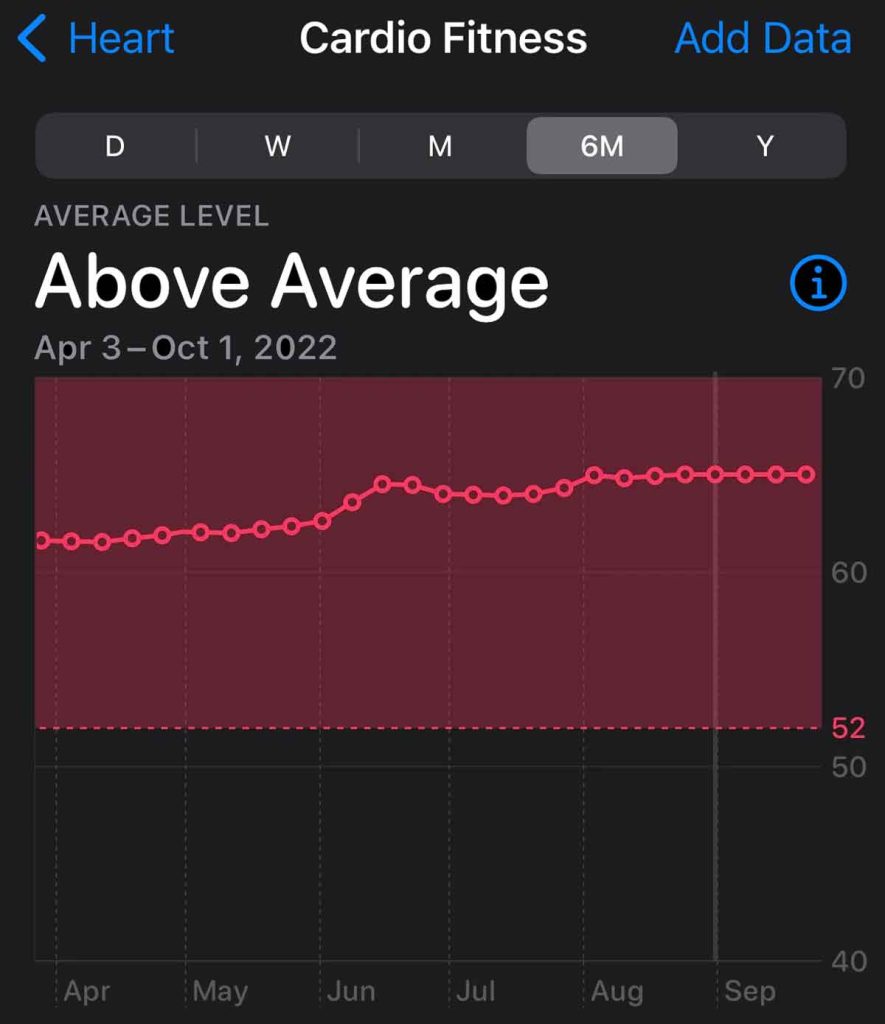Viewport: 885px width, 1024px height.
Task: Switch to the D day view
Action: point(115,146)
